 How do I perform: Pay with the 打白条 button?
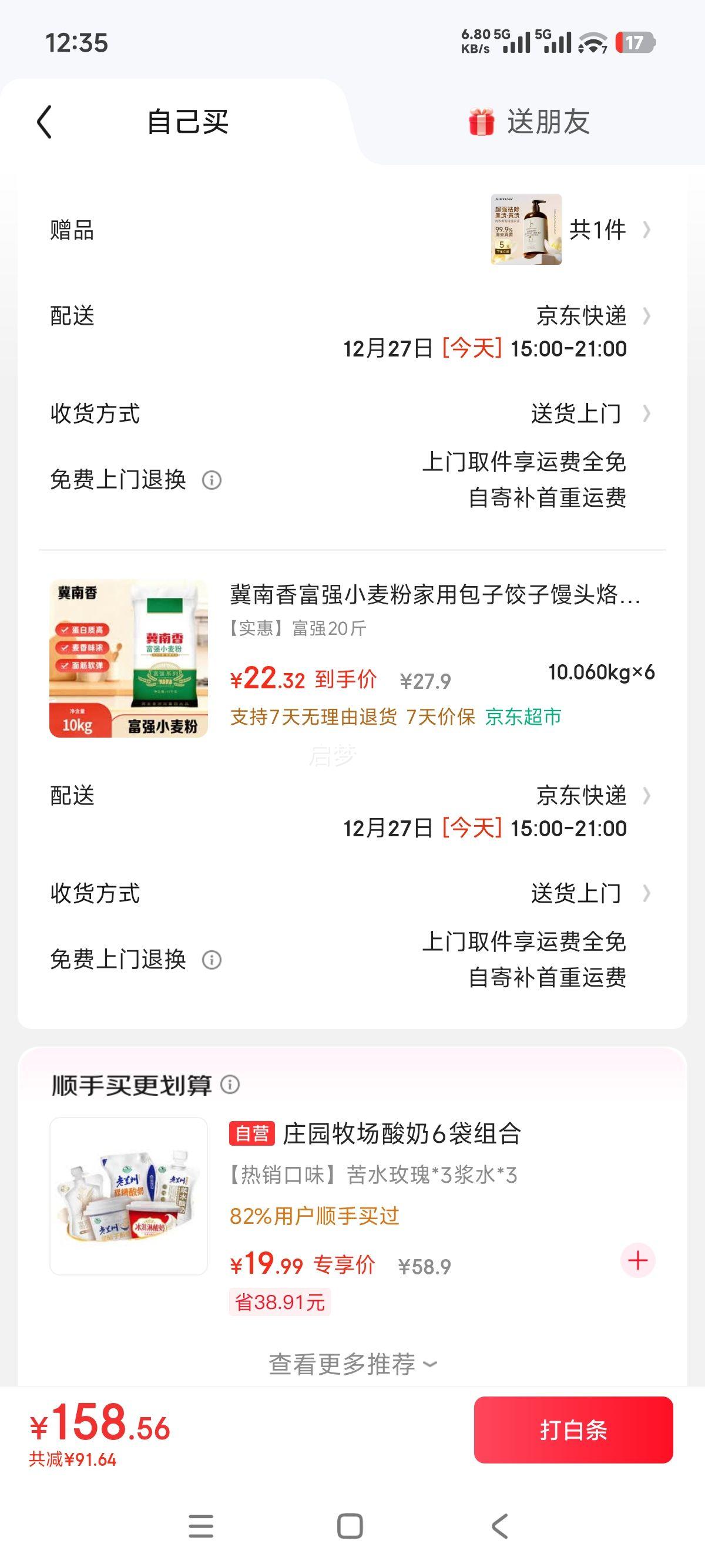(x=573, y=1430)
